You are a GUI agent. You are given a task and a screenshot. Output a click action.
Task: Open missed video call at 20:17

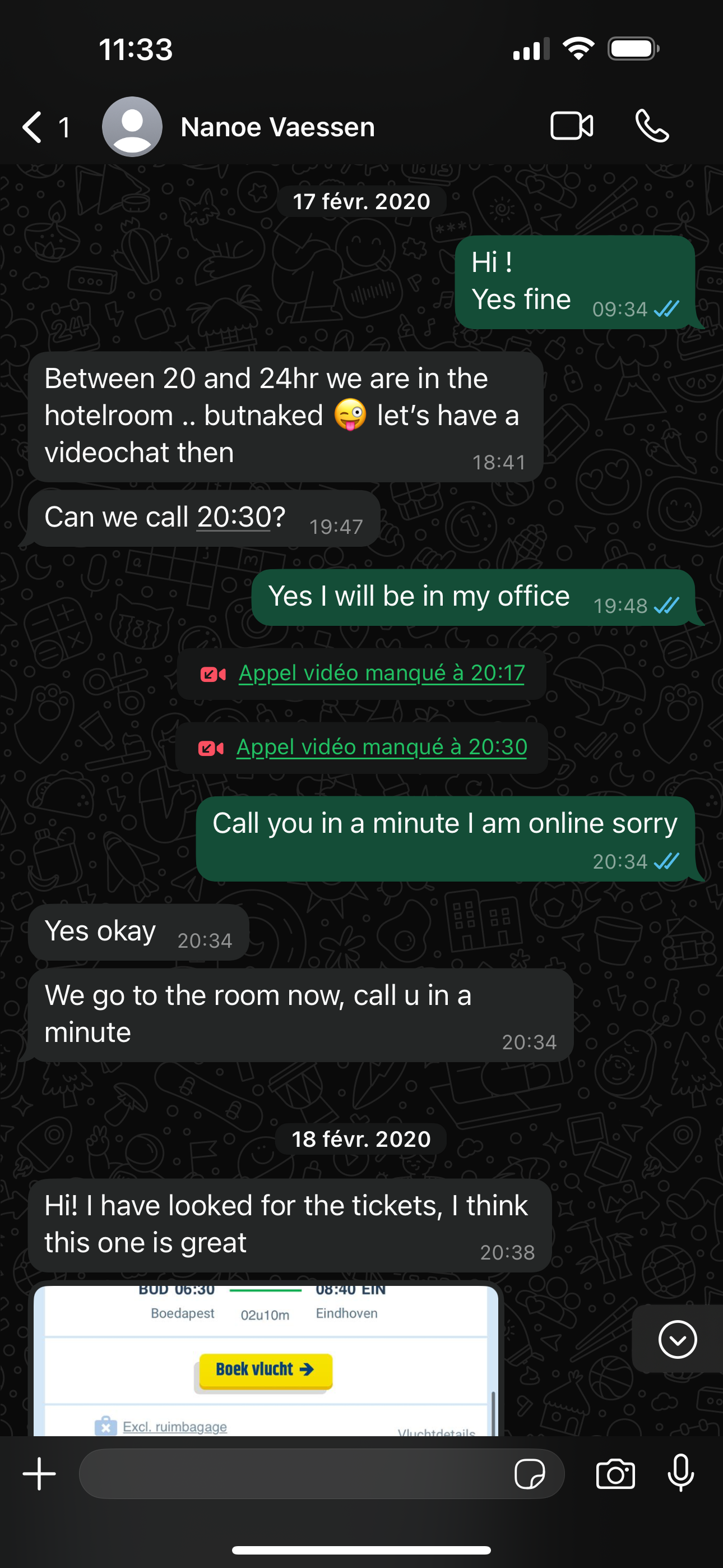click(381, 673)
